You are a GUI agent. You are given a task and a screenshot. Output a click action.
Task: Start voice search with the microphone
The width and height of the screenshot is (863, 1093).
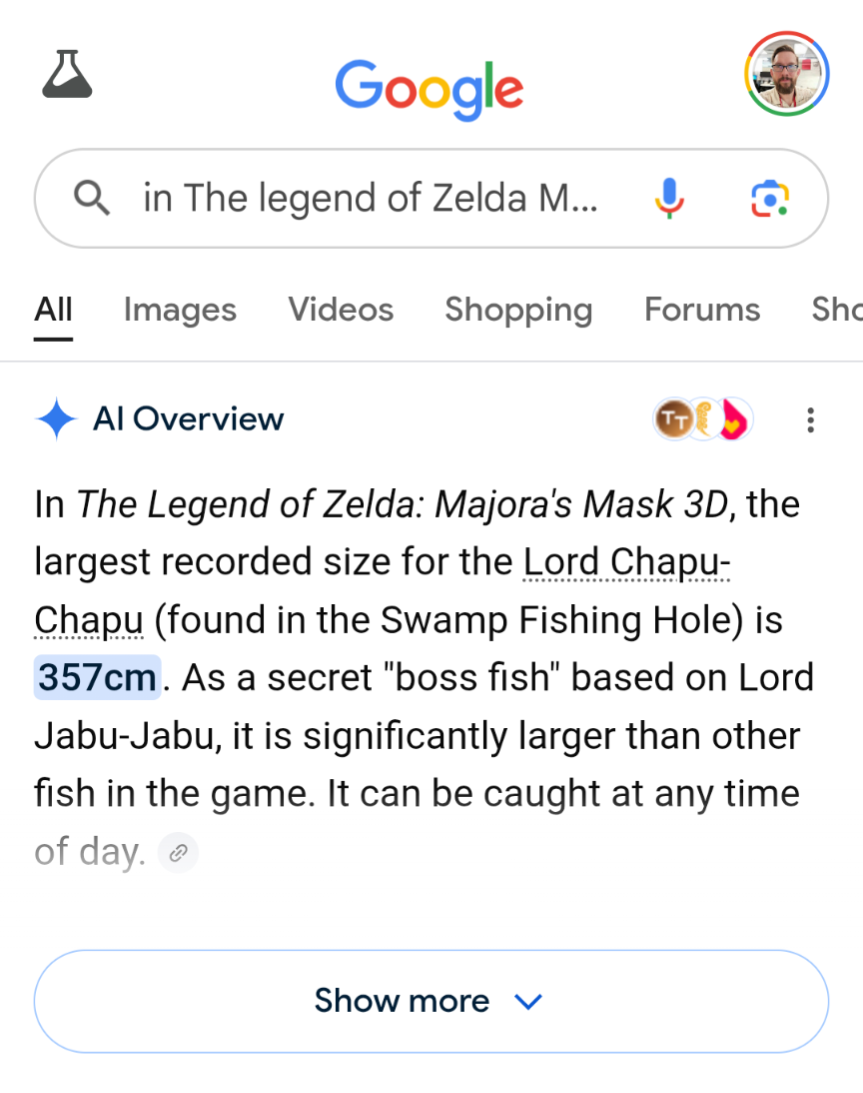(x=669, y=198)
